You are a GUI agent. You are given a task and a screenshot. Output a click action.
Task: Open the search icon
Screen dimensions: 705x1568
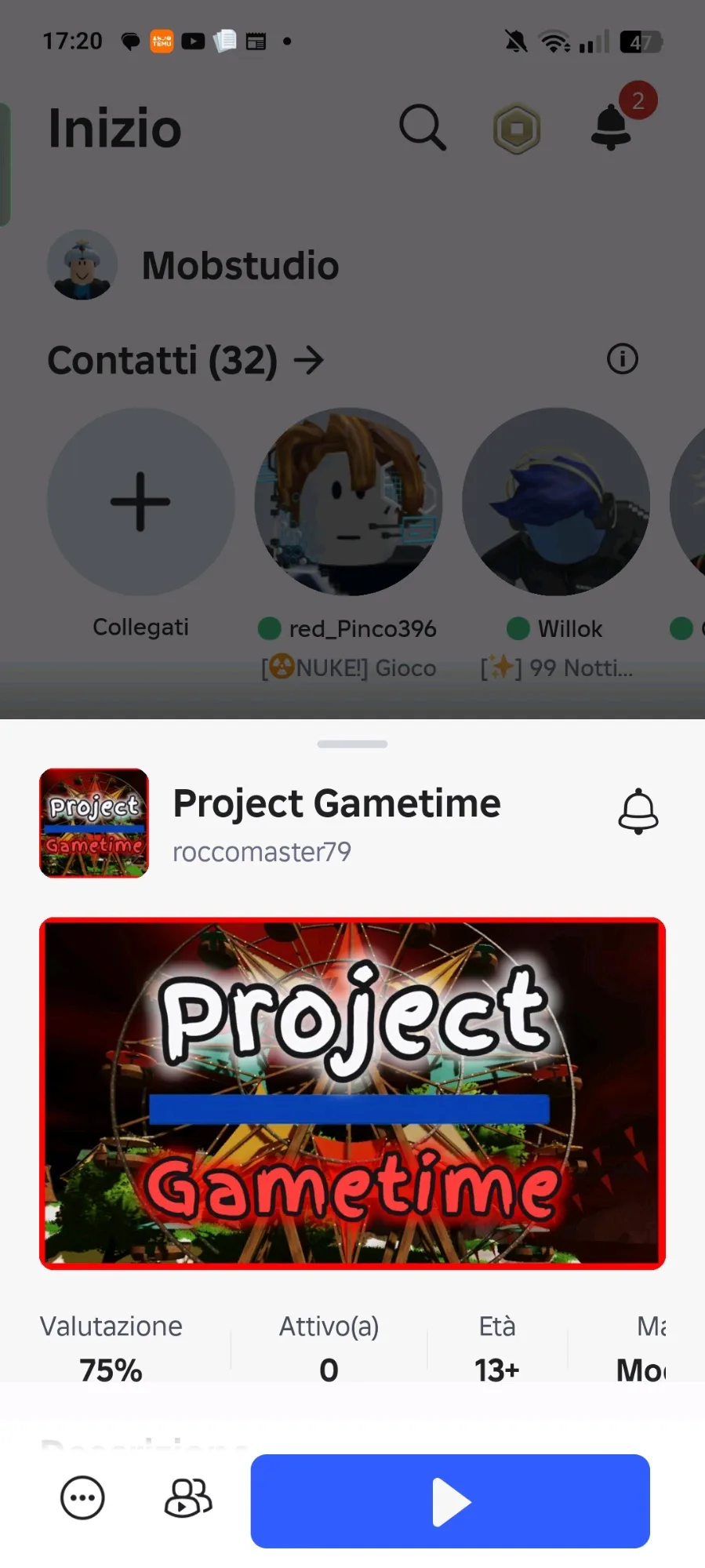(x=423, y=127)
